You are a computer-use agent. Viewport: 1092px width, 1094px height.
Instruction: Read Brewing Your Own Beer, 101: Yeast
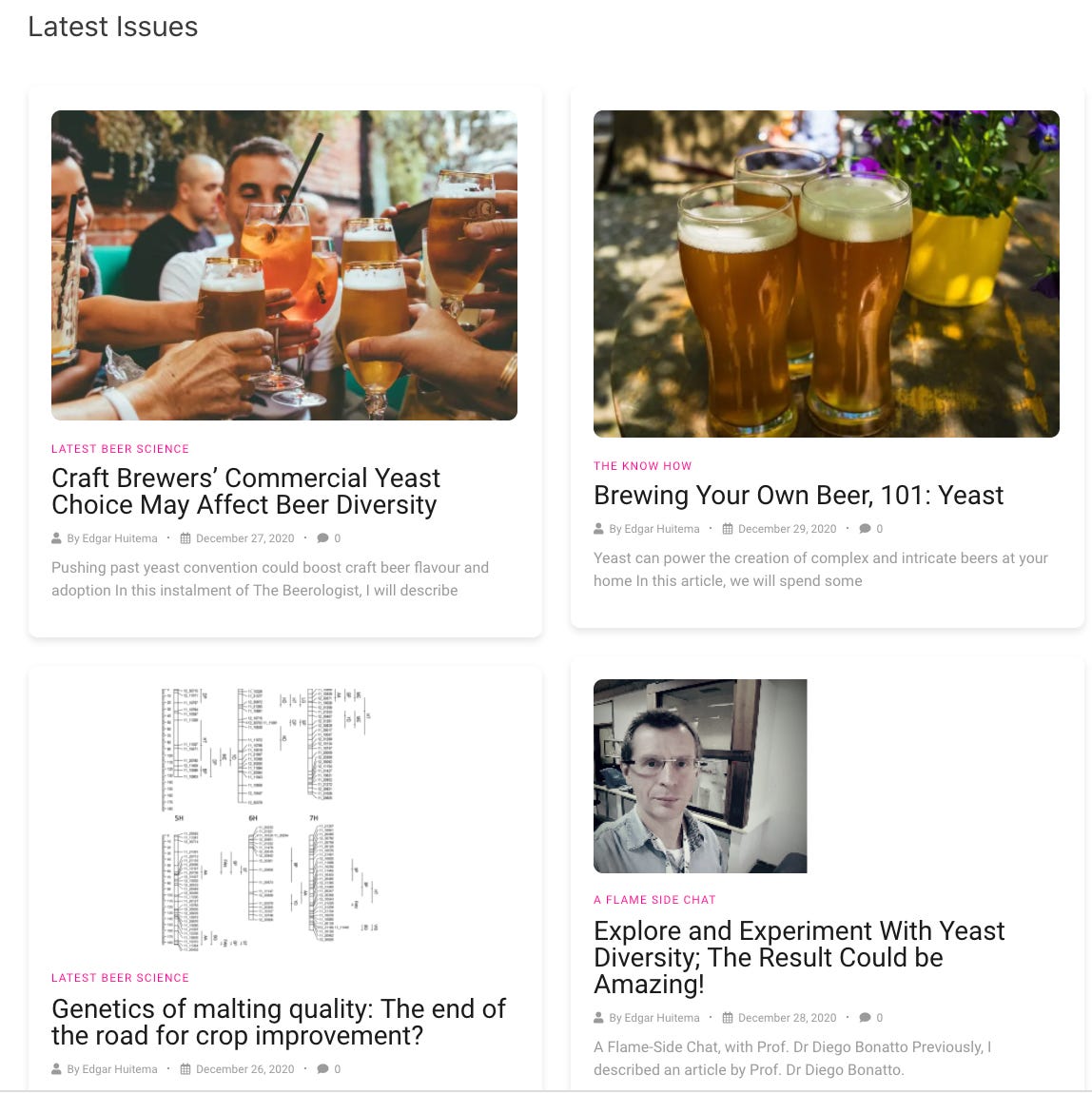pos(798,496)
